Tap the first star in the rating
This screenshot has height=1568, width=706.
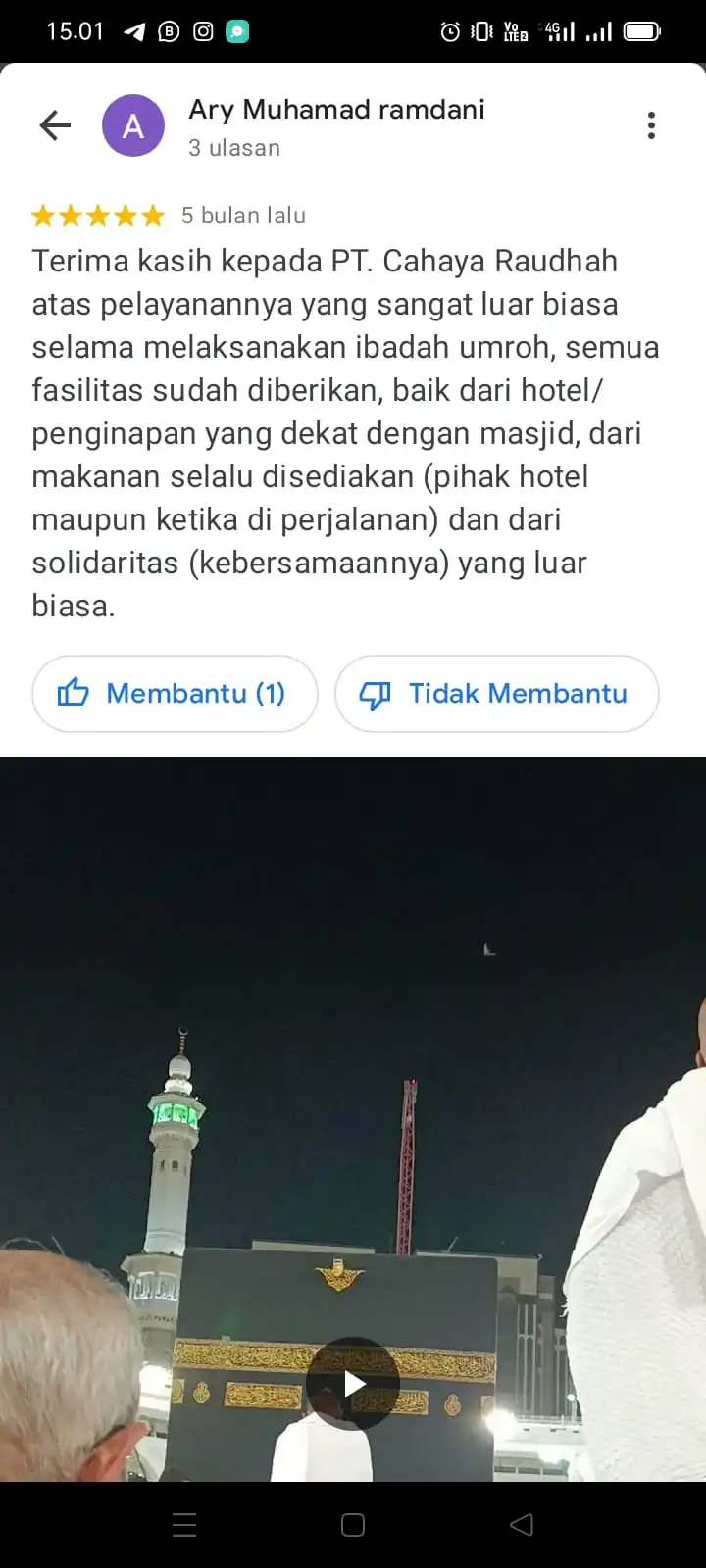click(x=47, y=215)
